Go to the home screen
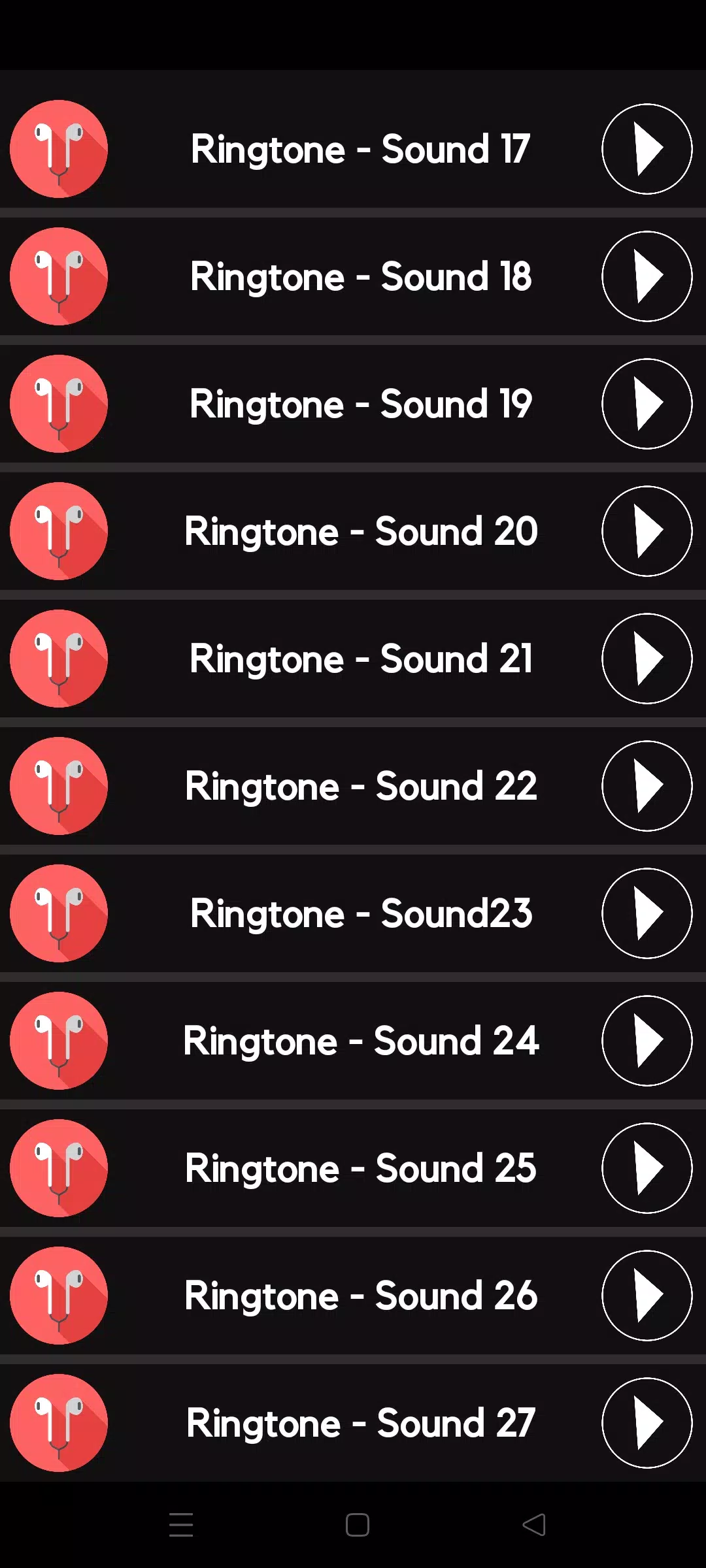 click(x=357, y=1525)
